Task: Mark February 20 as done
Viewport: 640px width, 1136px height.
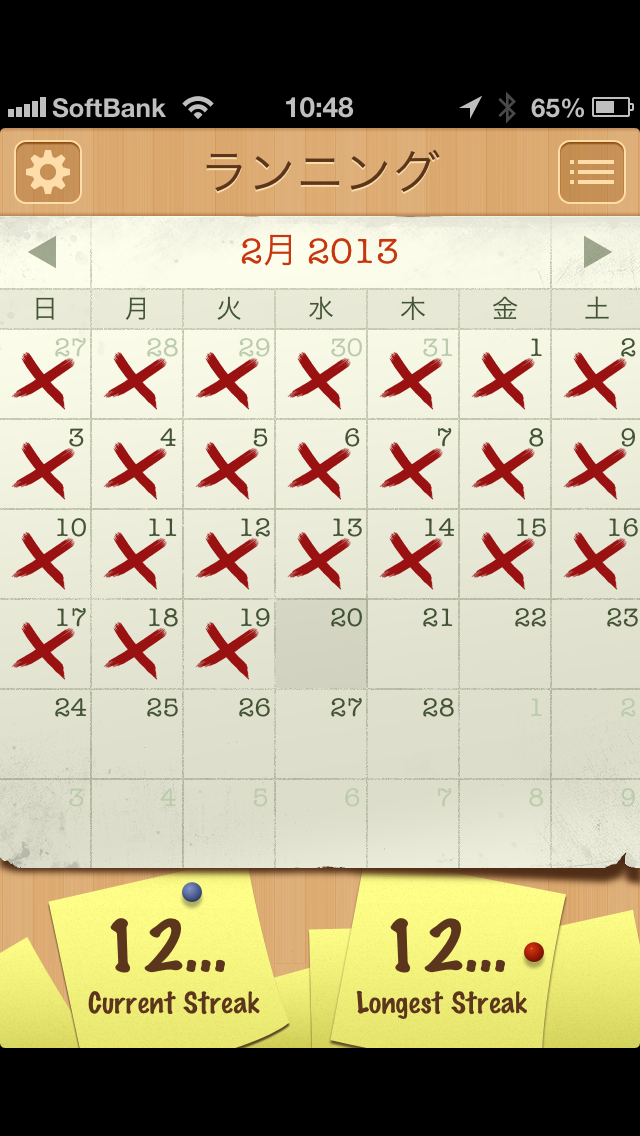Action: click(321, 645)
